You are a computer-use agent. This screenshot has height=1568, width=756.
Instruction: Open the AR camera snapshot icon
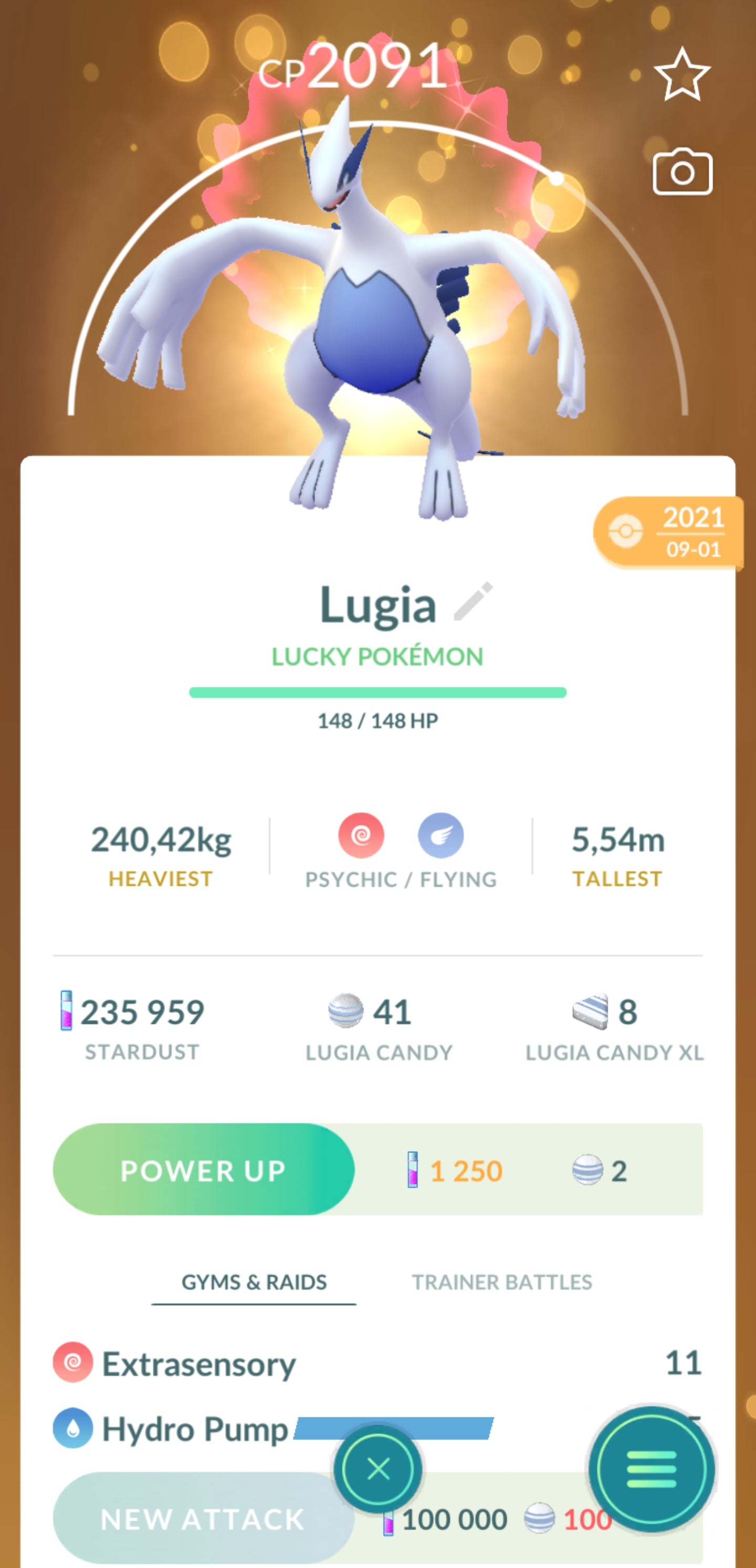[x=682, y=172]
